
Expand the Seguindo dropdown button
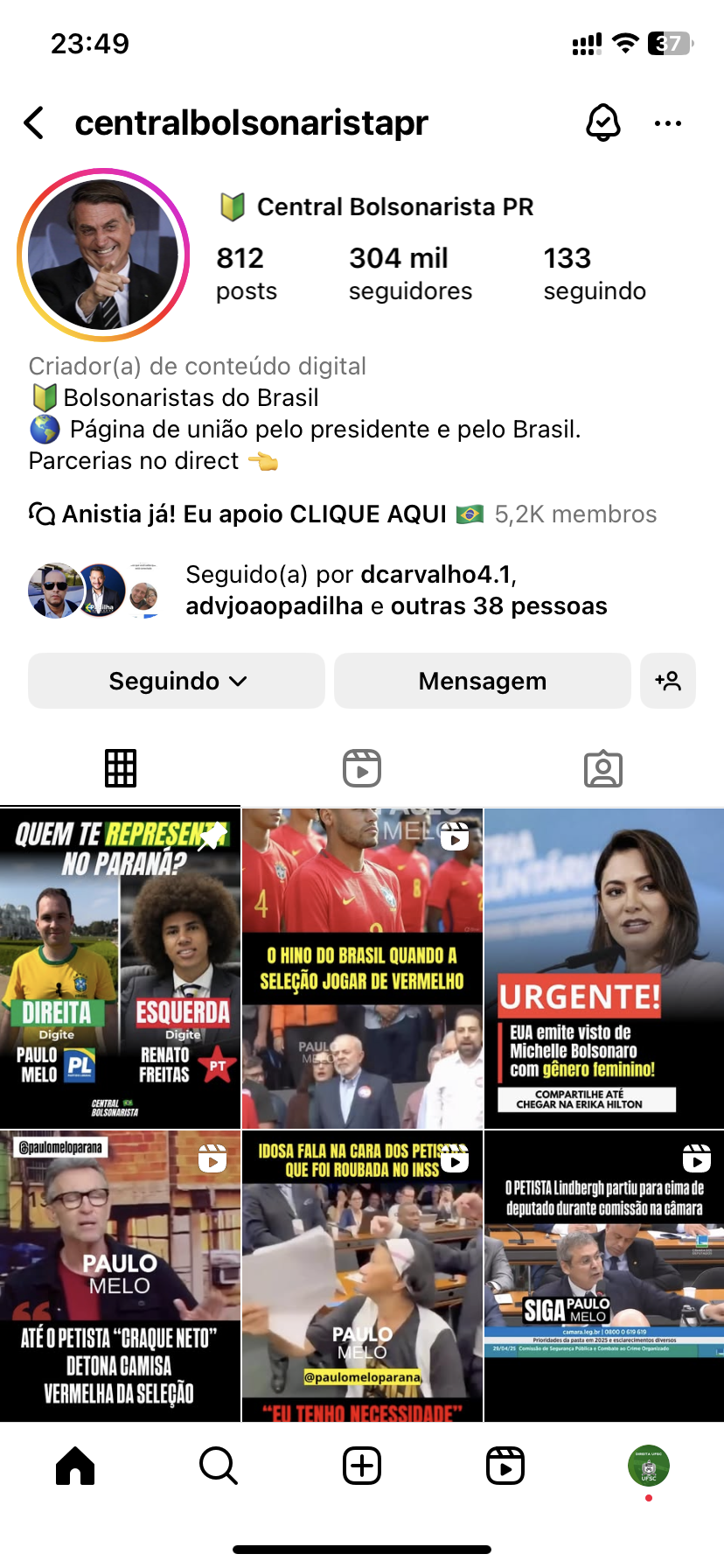pos(177,681)
